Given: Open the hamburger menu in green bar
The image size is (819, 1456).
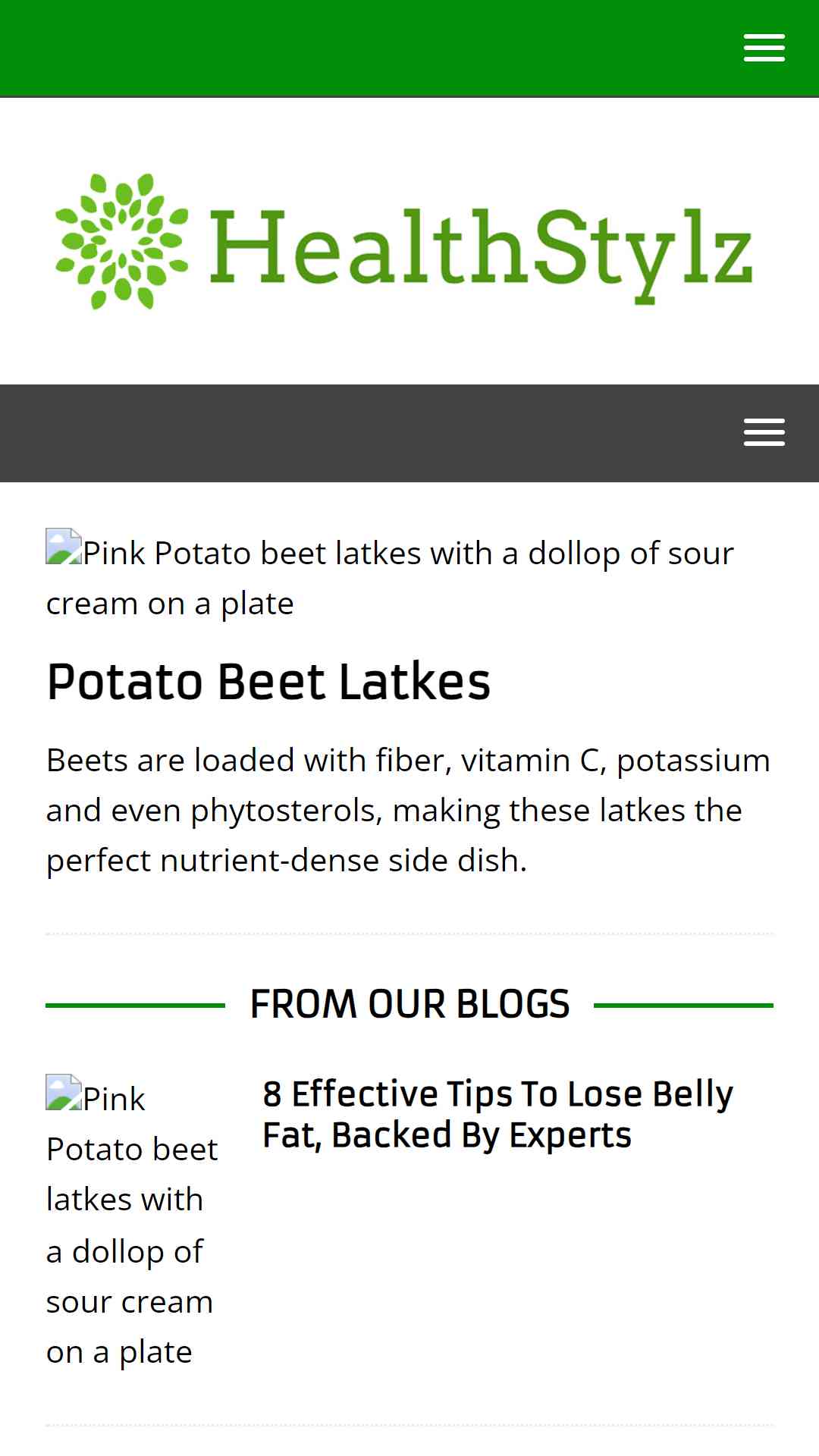Looking at the screenshot, I should pyautogui.click(x=764, y=49).
